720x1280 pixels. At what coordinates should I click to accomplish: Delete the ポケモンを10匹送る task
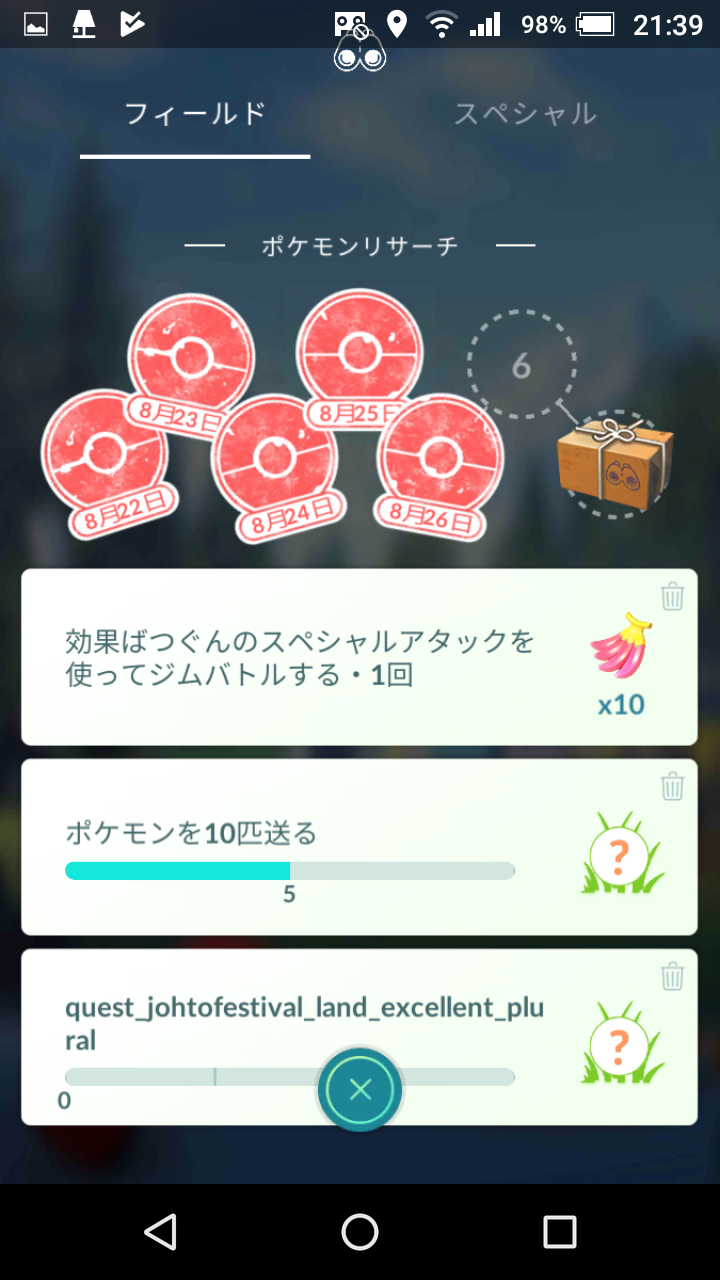click(x=673, y=786)
